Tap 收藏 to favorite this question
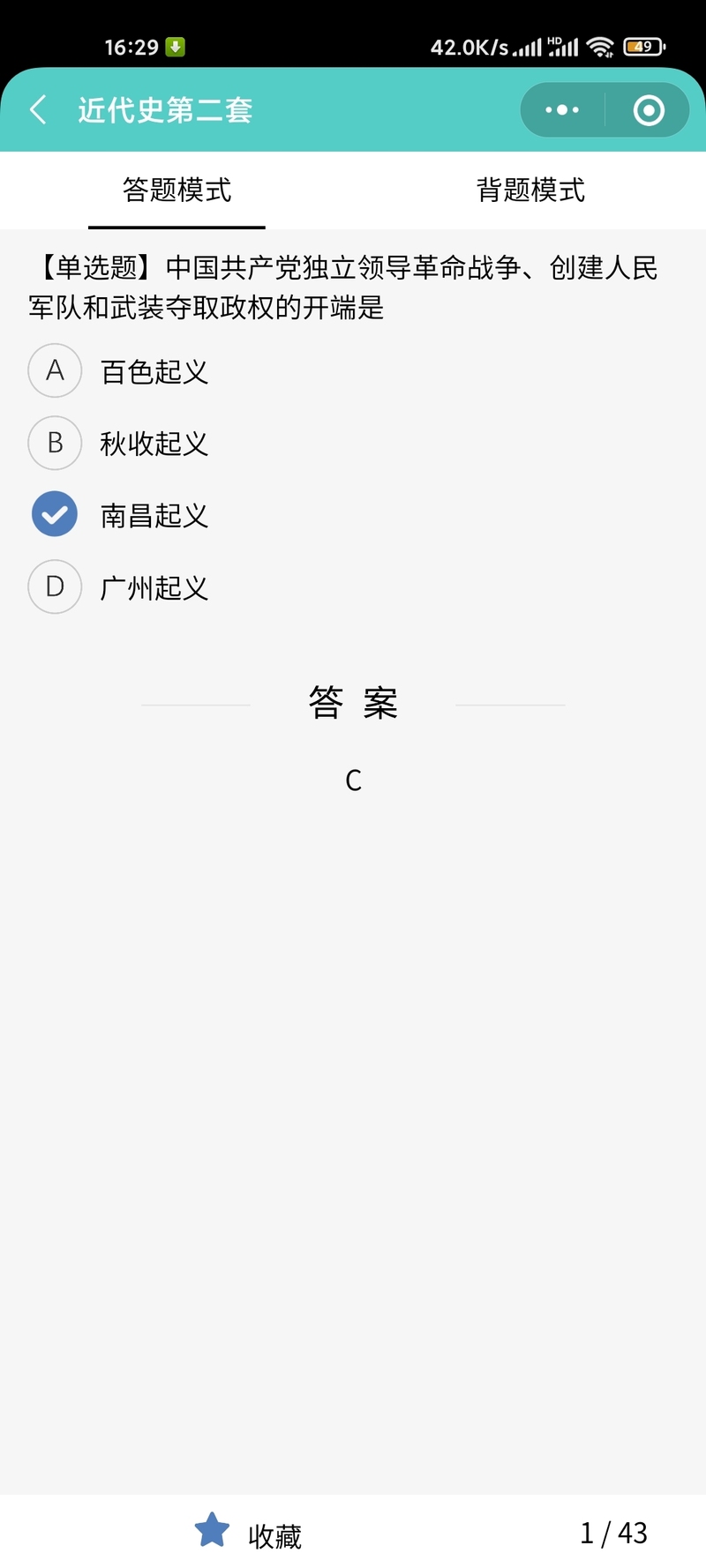This screenshot has width=706, height=1568. pyautogui.click(x=249, y=1534)
